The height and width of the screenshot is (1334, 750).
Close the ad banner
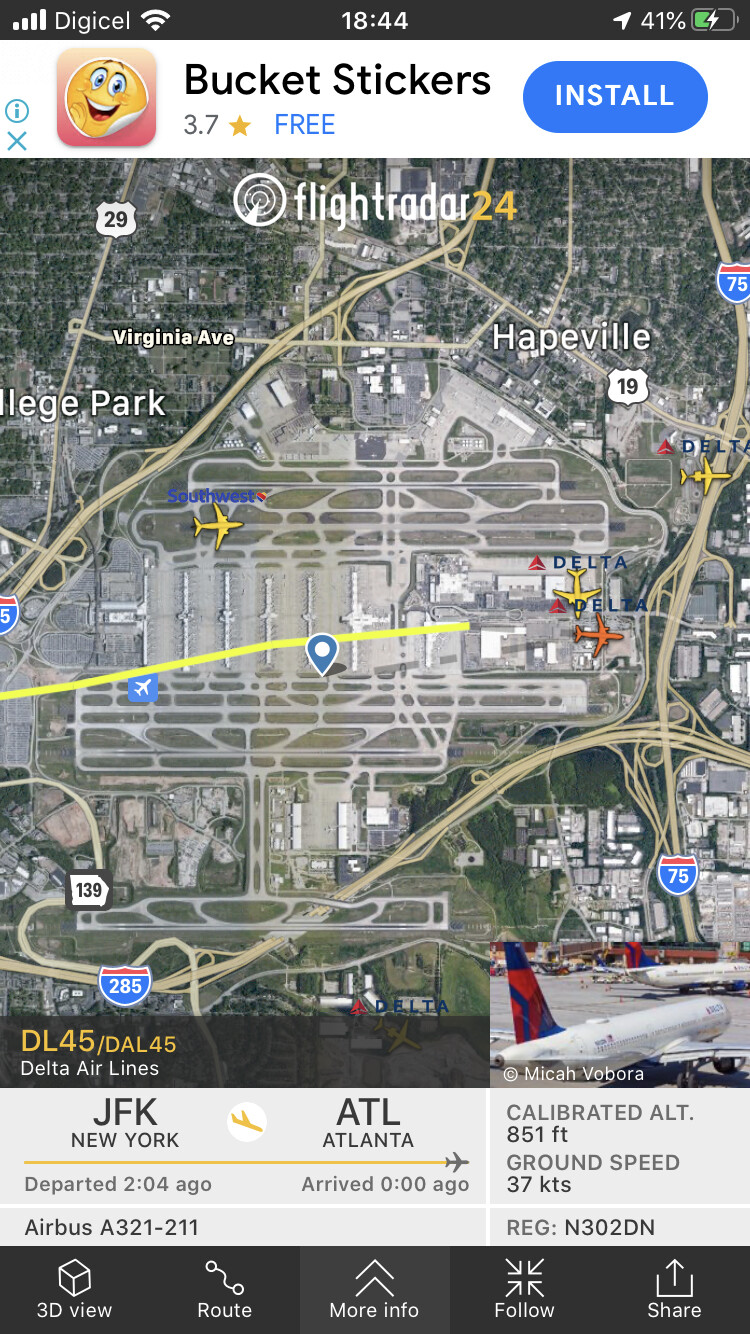pos(17,141)
